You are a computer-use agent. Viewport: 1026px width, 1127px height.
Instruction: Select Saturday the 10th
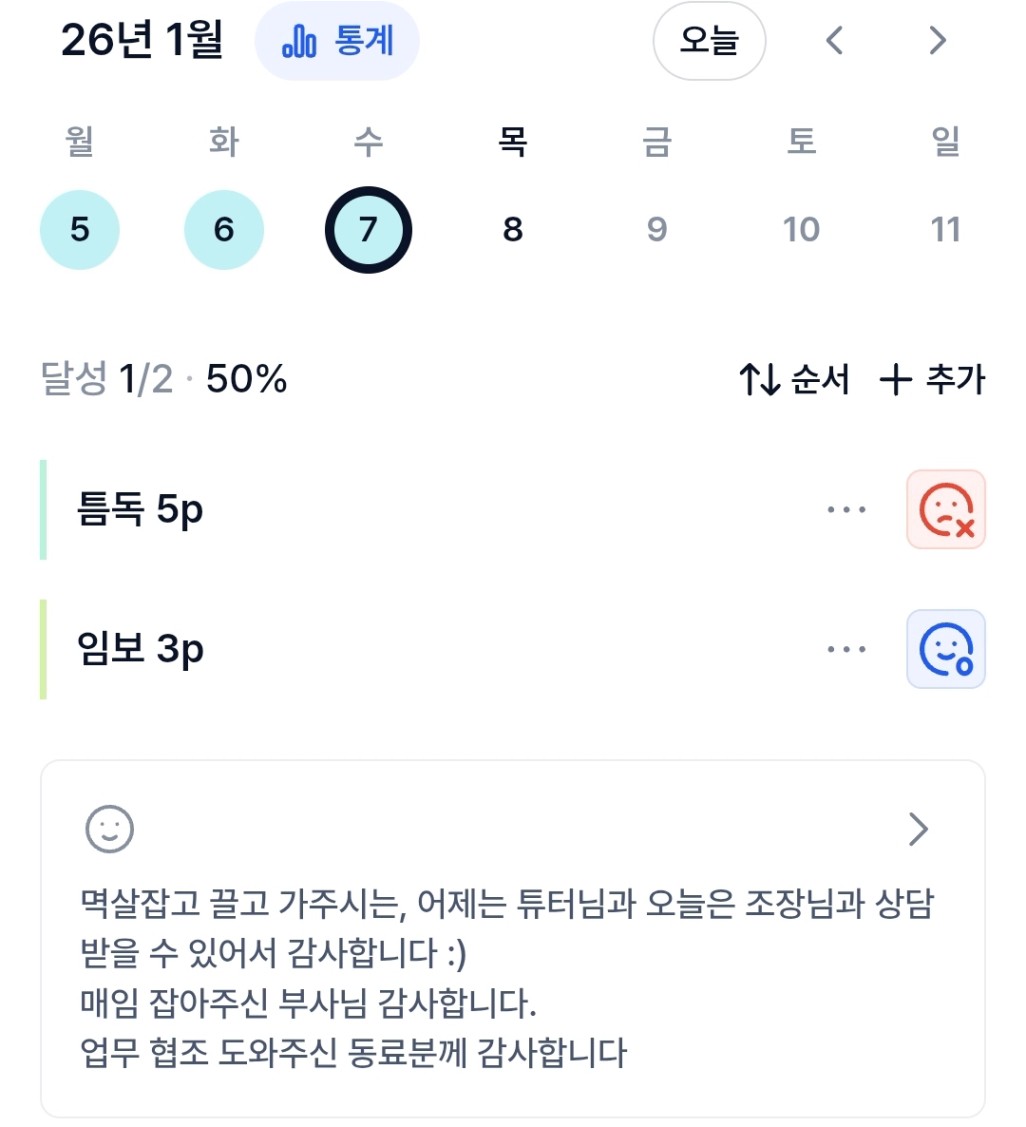(801, 230)
